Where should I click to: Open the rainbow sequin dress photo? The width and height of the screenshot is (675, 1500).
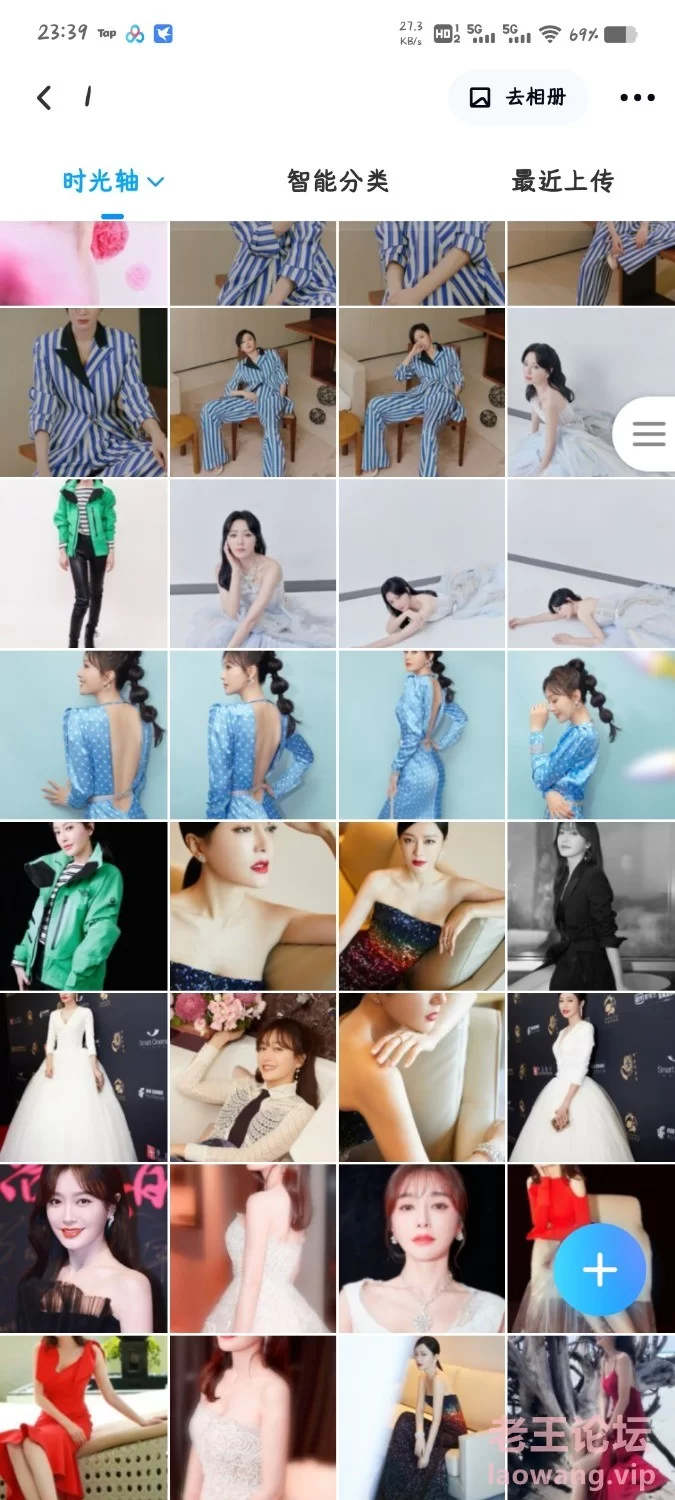(x=421, y=906)
